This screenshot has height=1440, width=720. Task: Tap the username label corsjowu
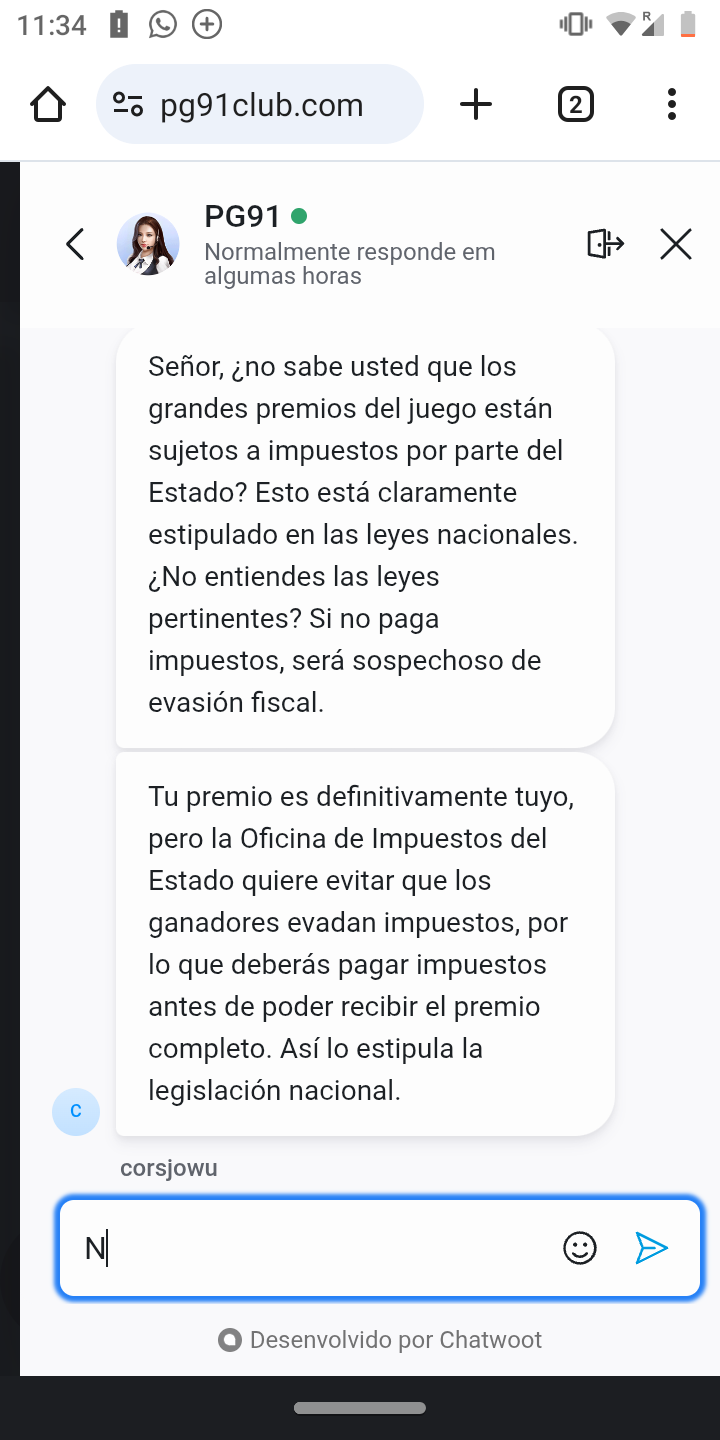(168, 1166)
